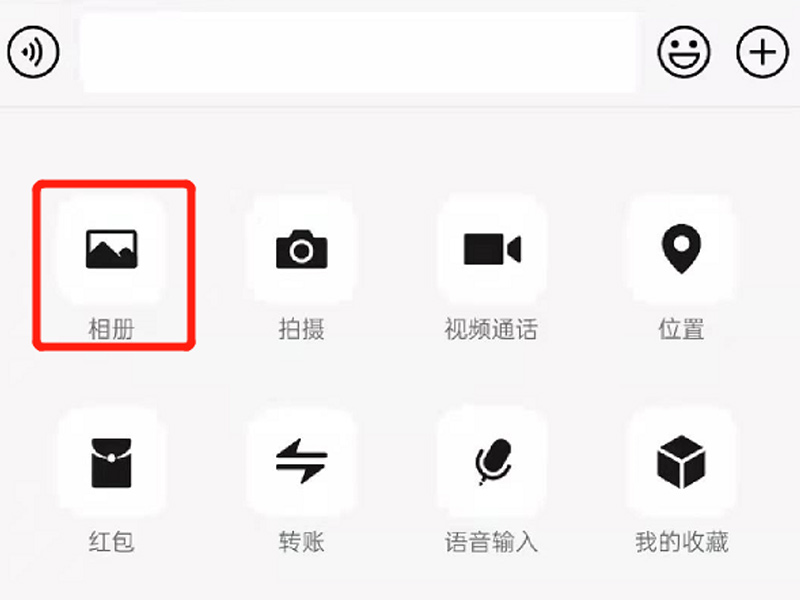The width and height of the screenshot is (800, 600).
Task: Start a 视频通话 call
Action: pos(491,250)
